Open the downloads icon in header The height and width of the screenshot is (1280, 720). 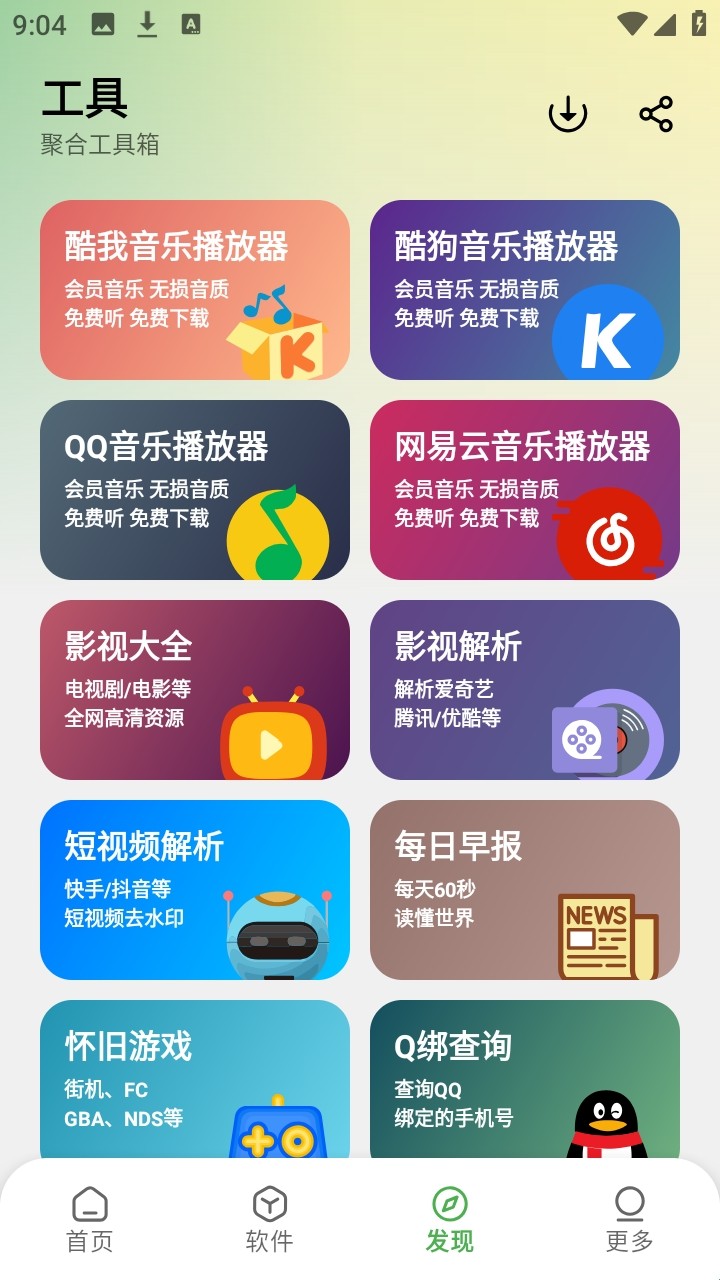click(x=567, y=114)
